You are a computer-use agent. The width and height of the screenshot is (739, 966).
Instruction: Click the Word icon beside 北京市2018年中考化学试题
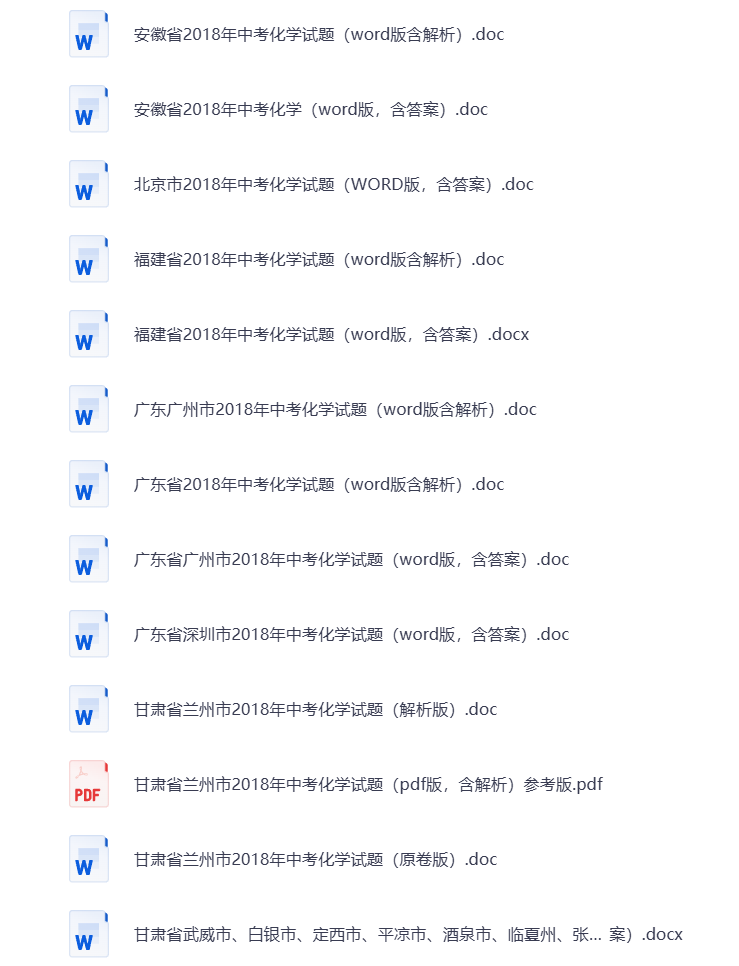[x=88, y=183]
